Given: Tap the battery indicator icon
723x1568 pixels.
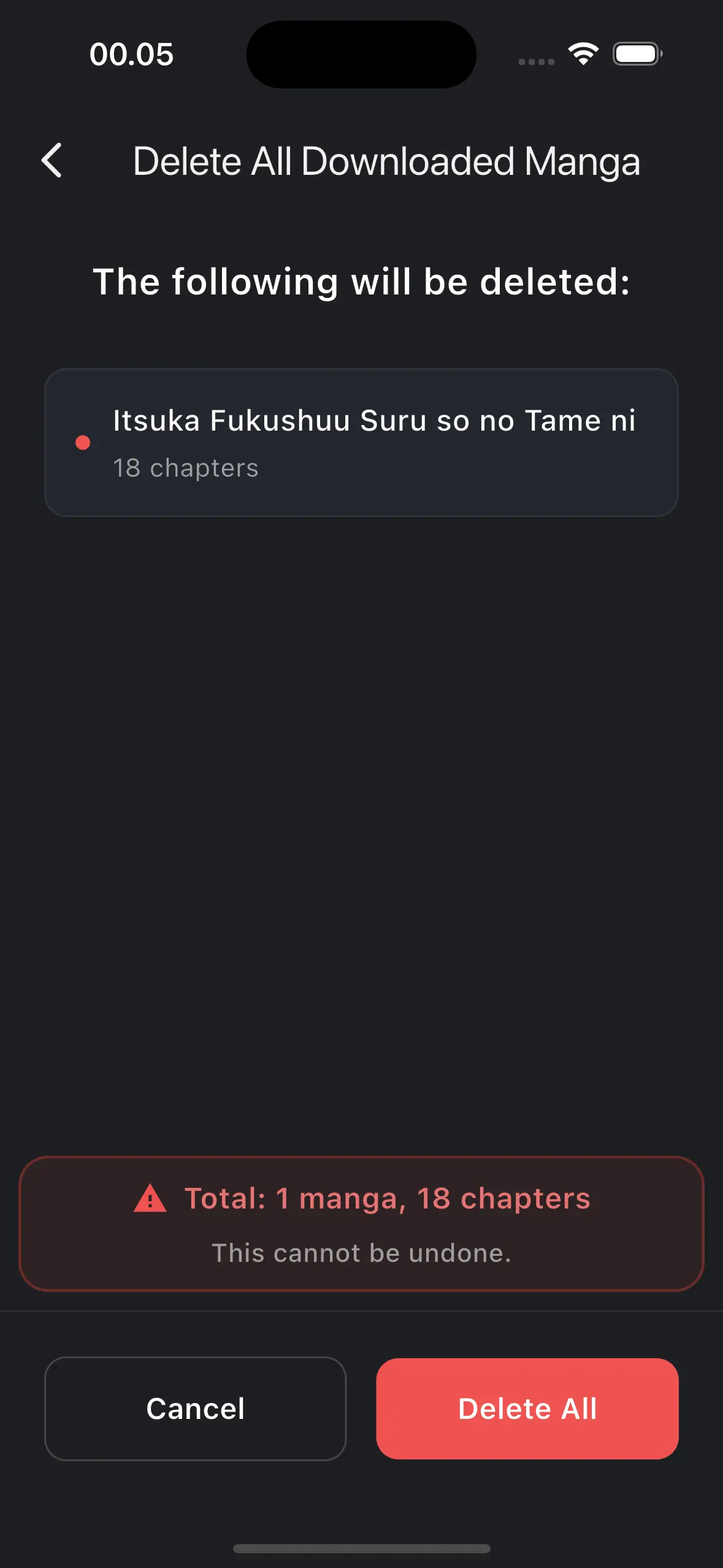Looking at the screenshot, I should tap(637, 53).
